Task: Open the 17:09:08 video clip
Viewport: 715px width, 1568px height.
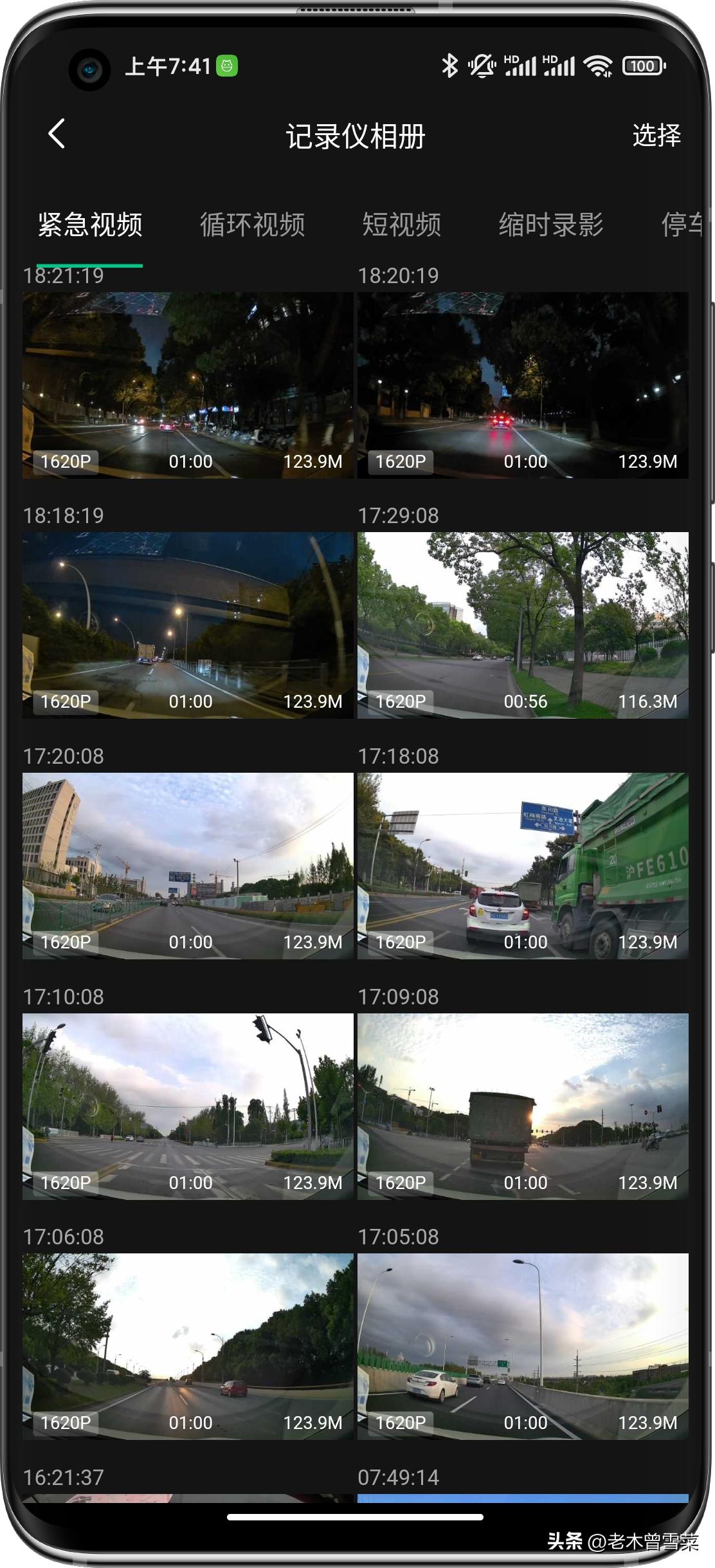Action: click(523, 1106)
